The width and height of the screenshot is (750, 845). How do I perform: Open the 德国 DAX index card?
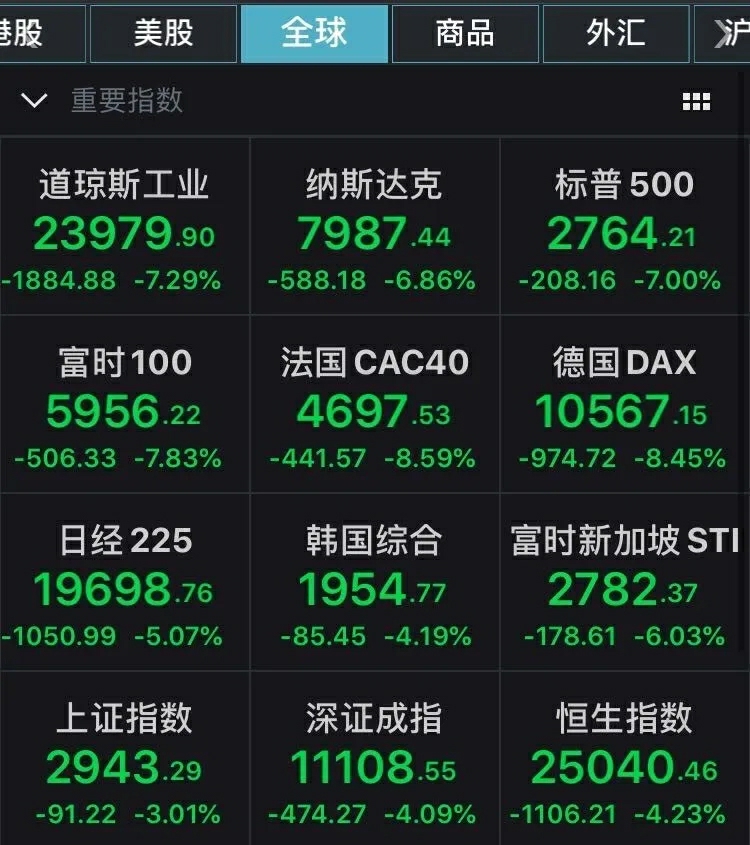pos(624,406)
